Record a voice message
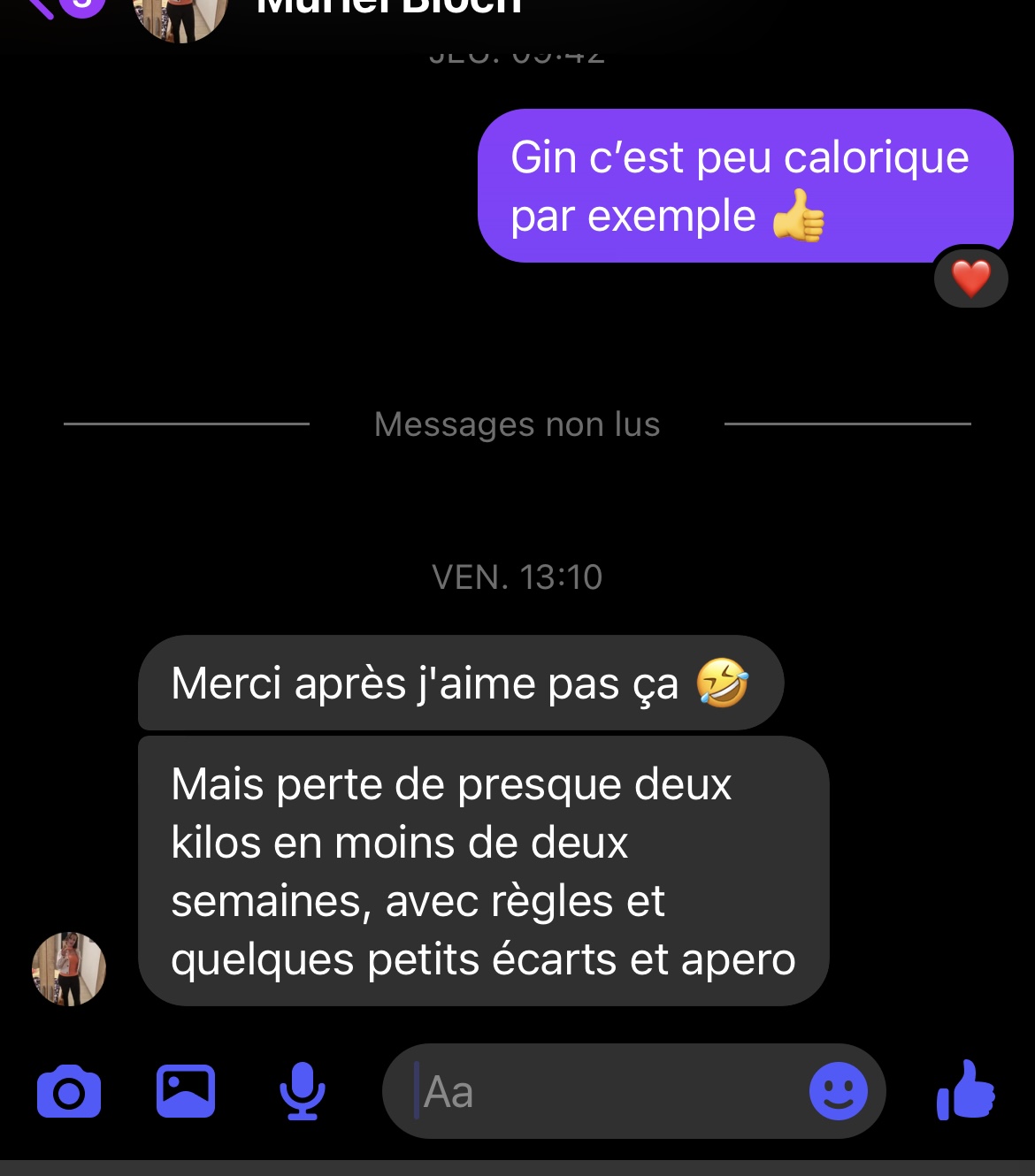 (x=303, y=1092)
